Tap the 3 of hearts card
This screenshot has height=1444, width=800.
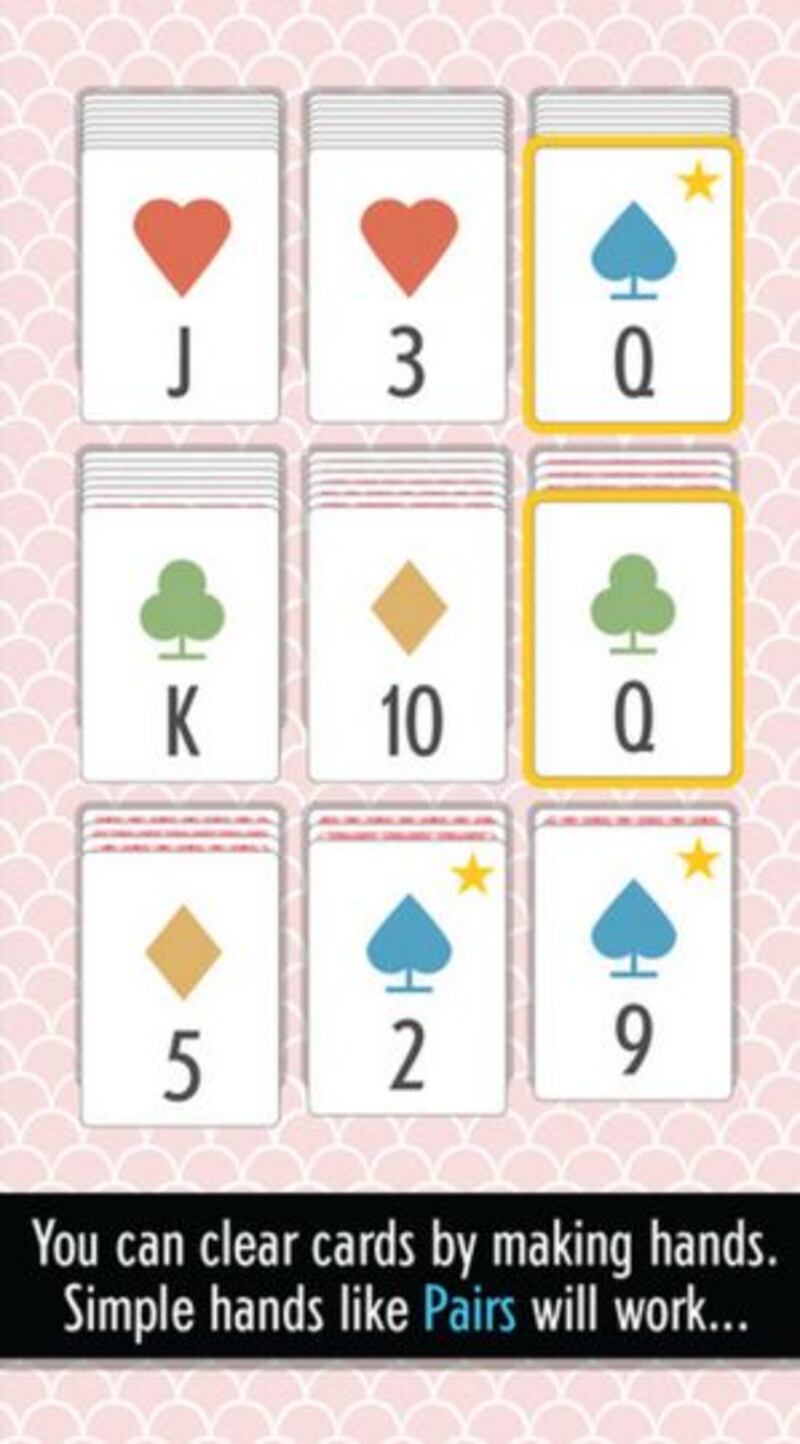407,285
